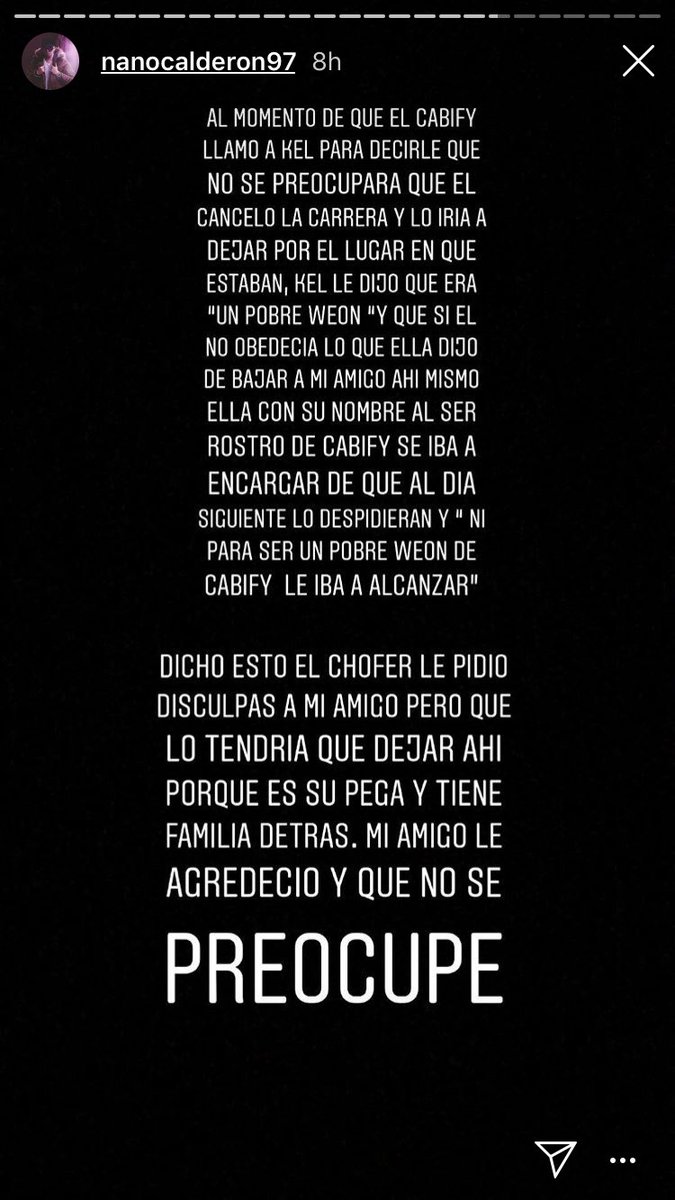Open the three-dot more options menu
The height and width of the screenshot is (1200, 675).
622,1160
